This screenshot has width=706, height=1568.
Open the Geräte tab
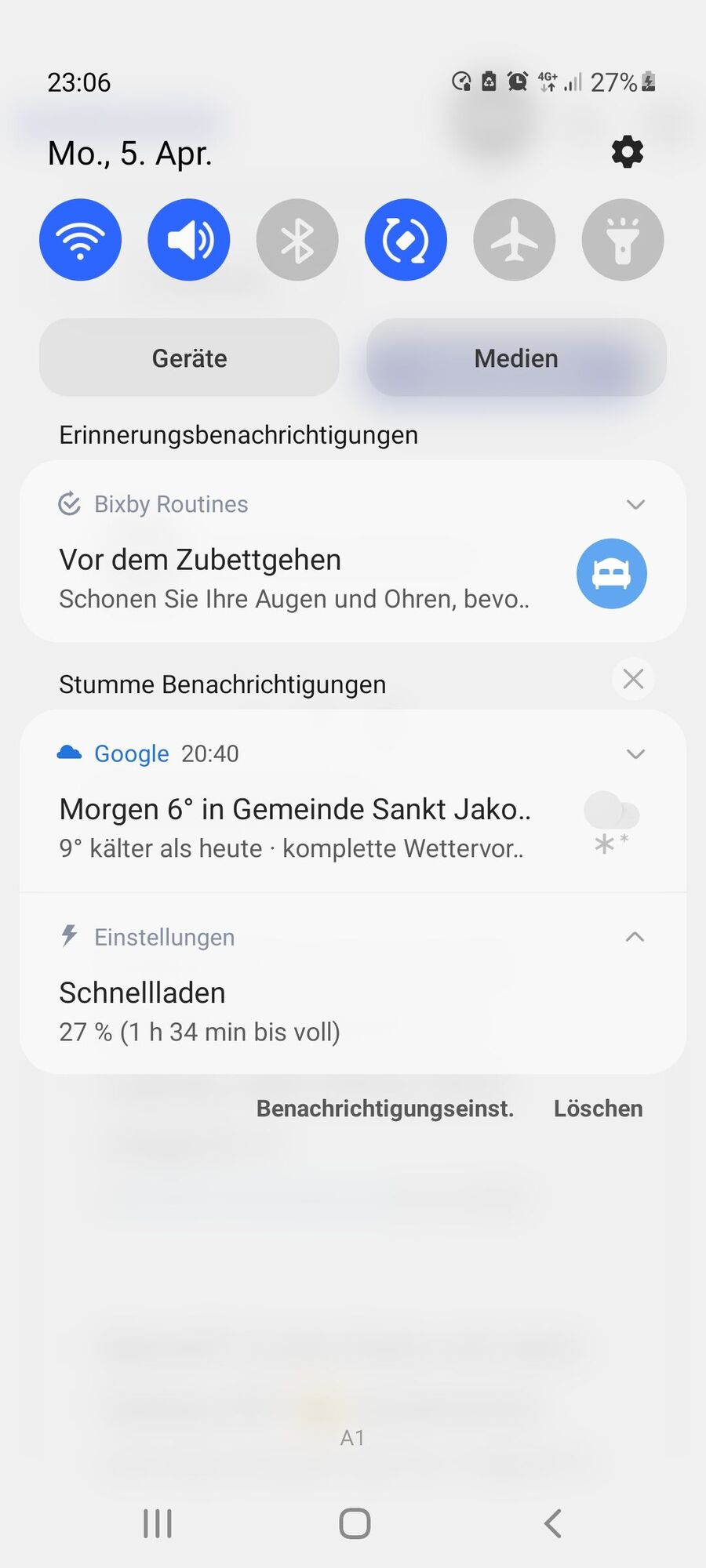[188, 358]
